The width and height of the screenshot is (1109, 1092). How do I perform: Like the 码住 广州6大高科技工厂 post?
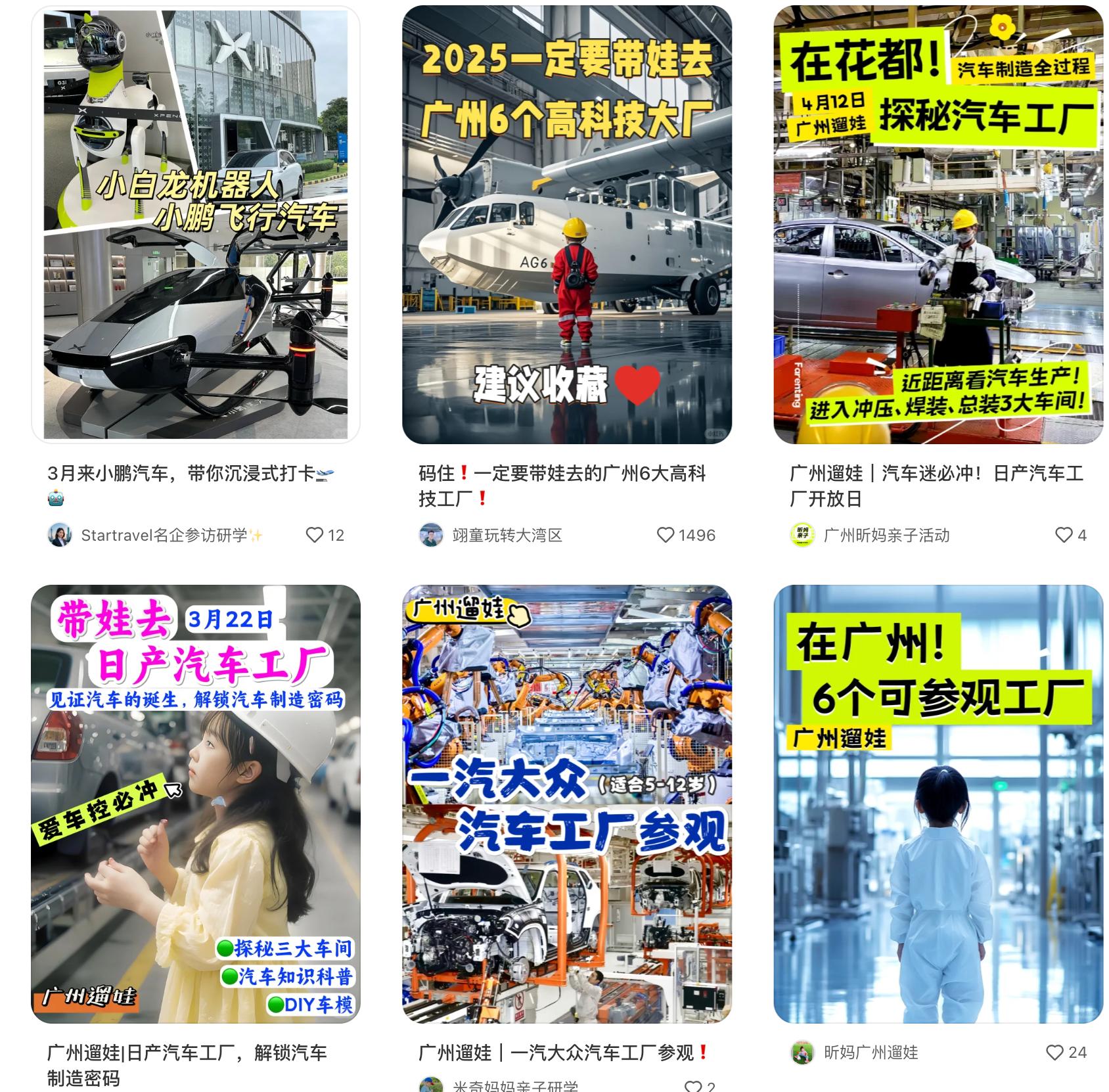(666, 535)
